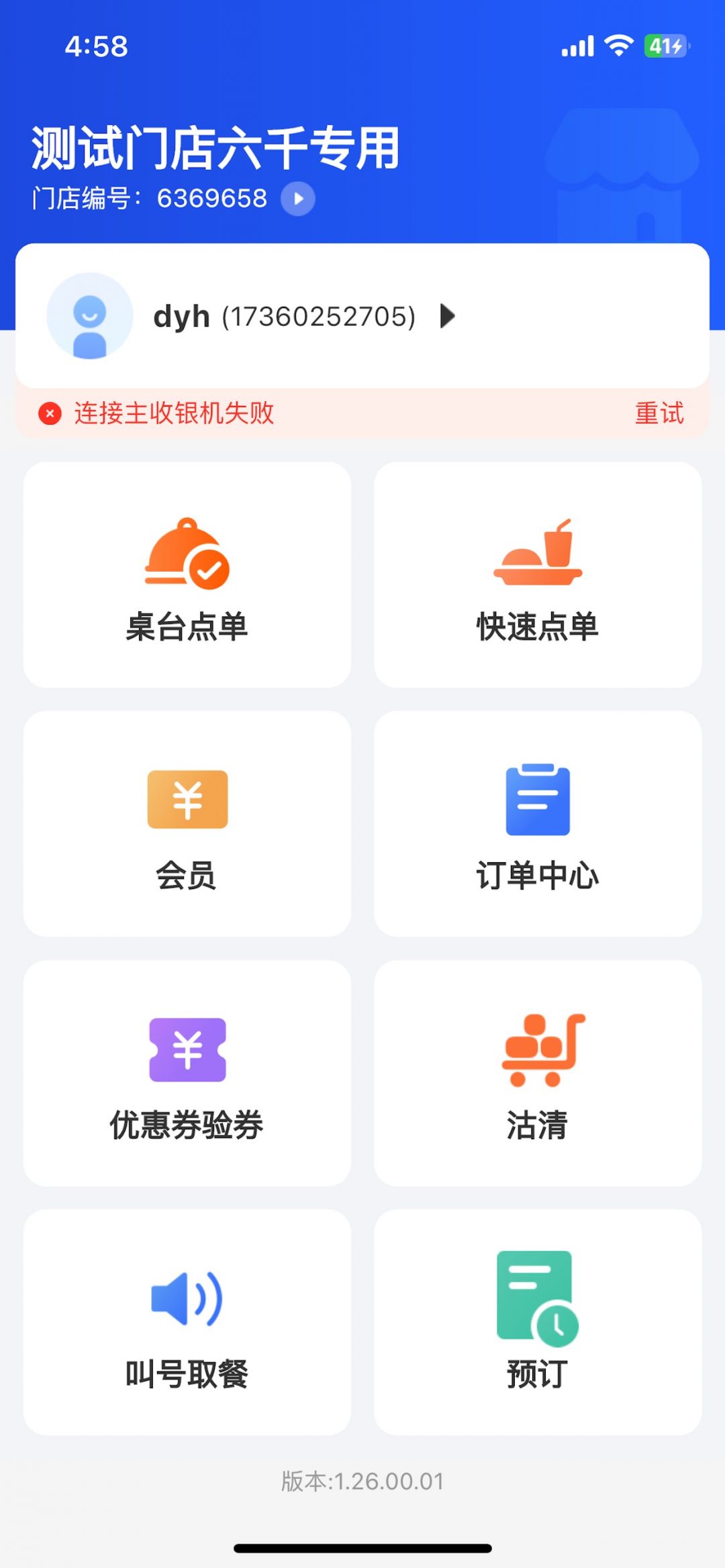Select 优惠券验券 coupon verification

187,1074
